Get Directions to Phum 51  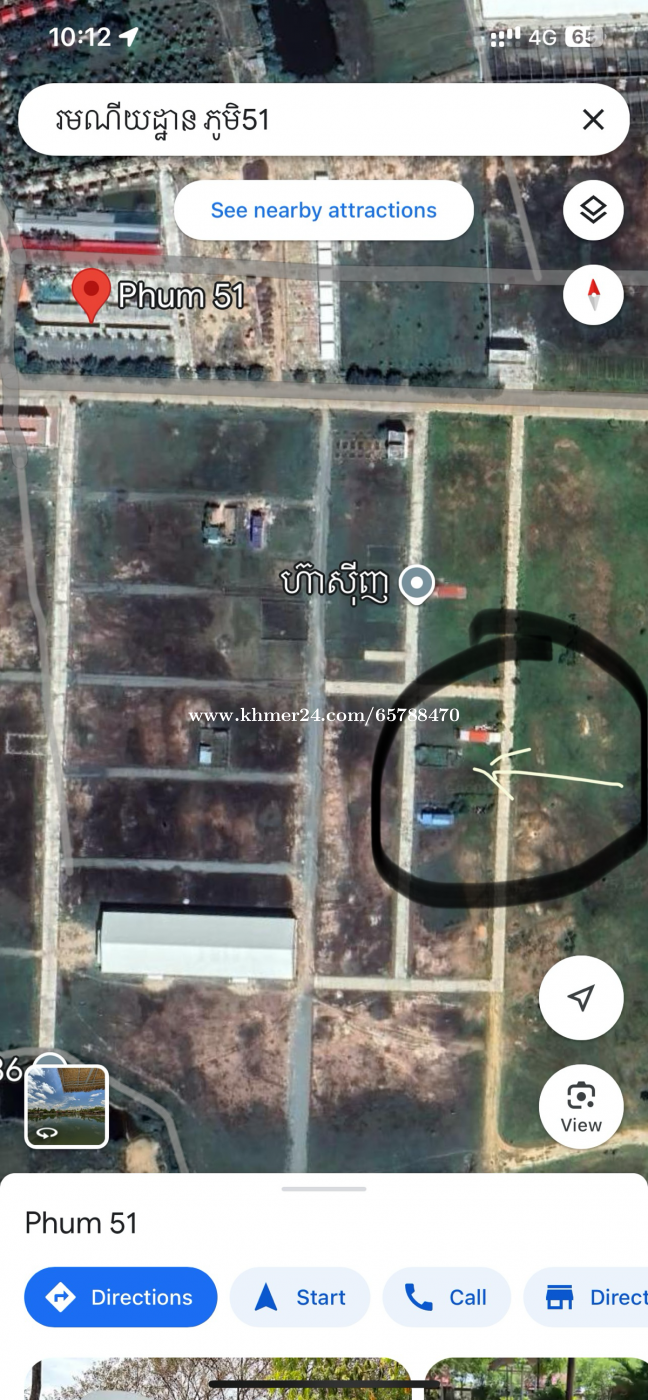click(121, 1297)
